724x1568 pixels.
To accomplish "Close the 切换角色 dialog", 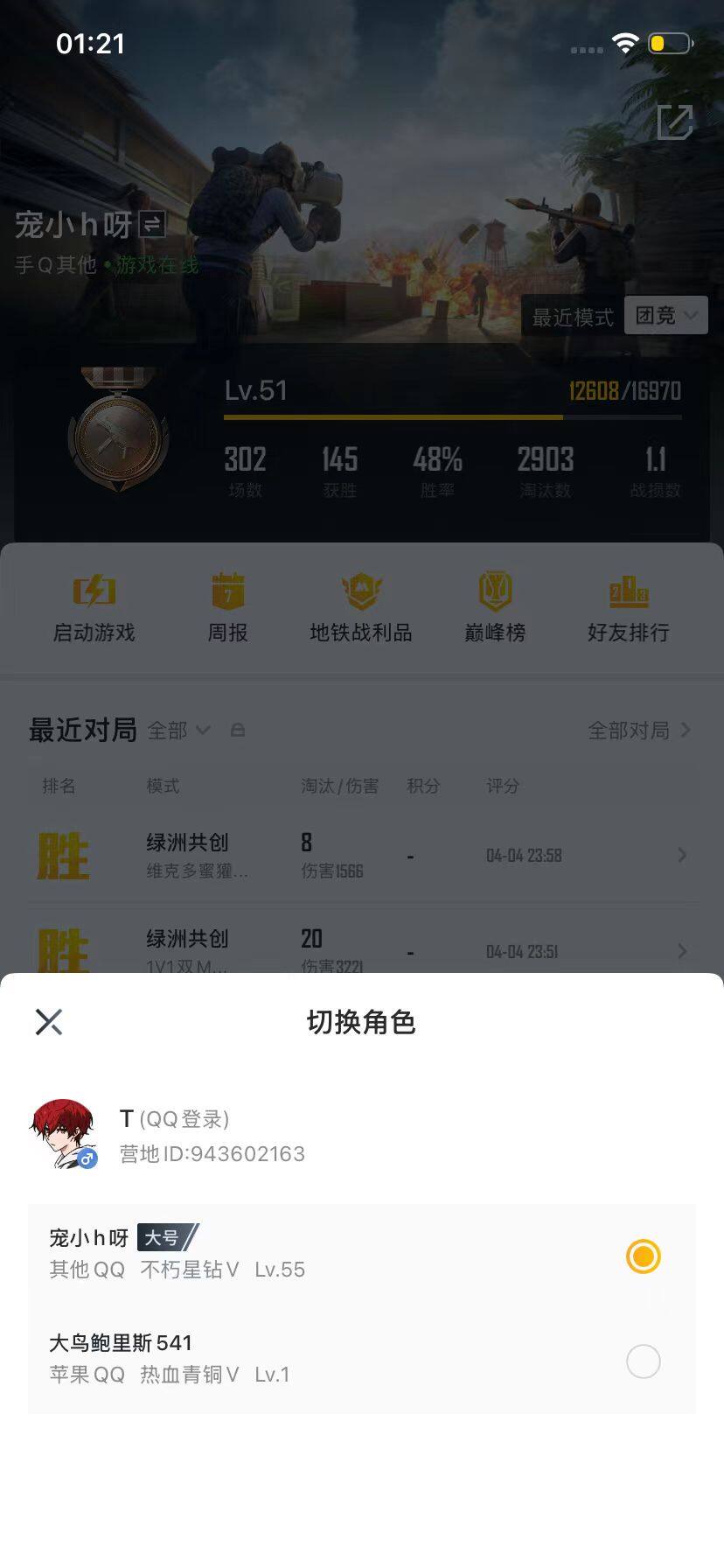I will (48, 1020).
